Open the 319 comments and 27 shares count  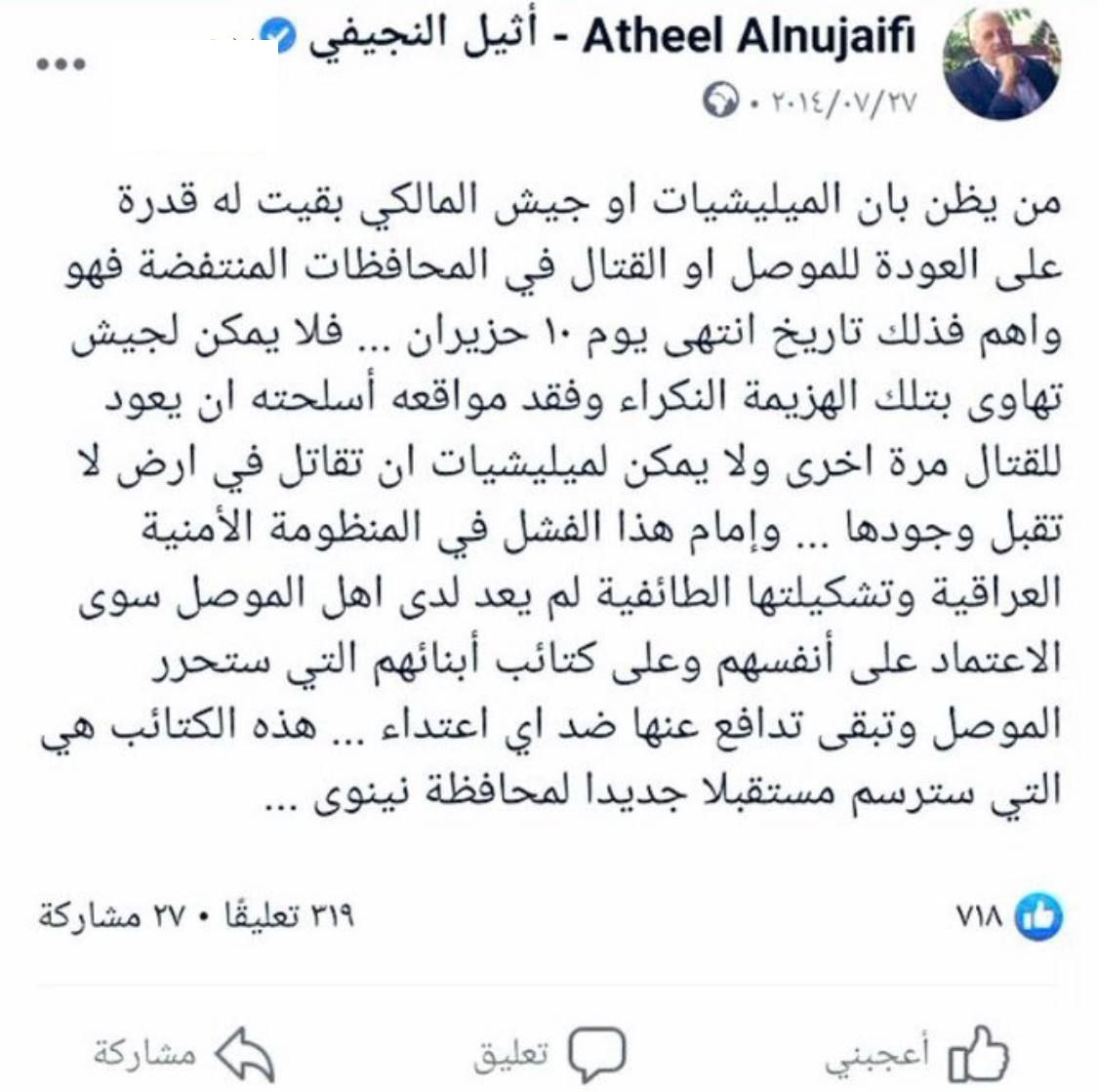click(197, 917)
